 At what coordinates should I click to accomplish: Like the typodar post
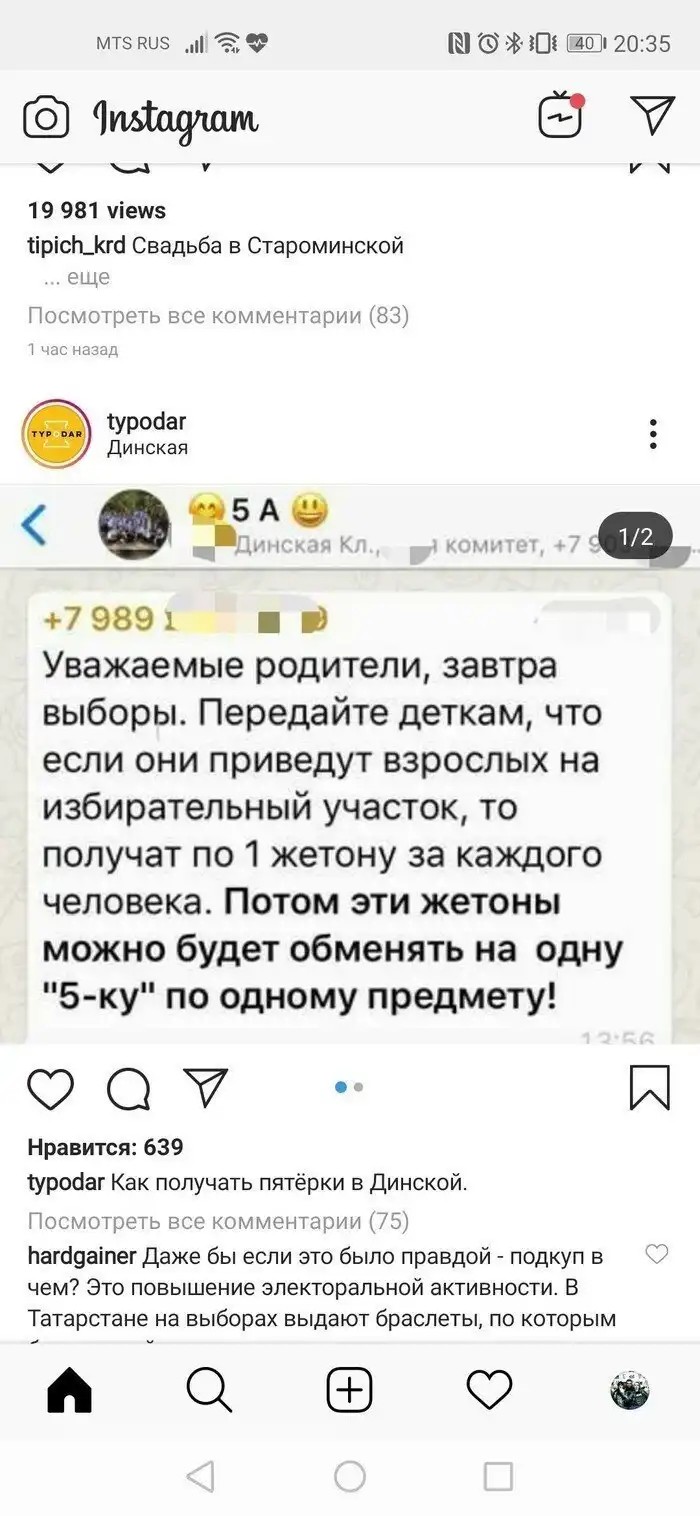(x=50, y=1089)
